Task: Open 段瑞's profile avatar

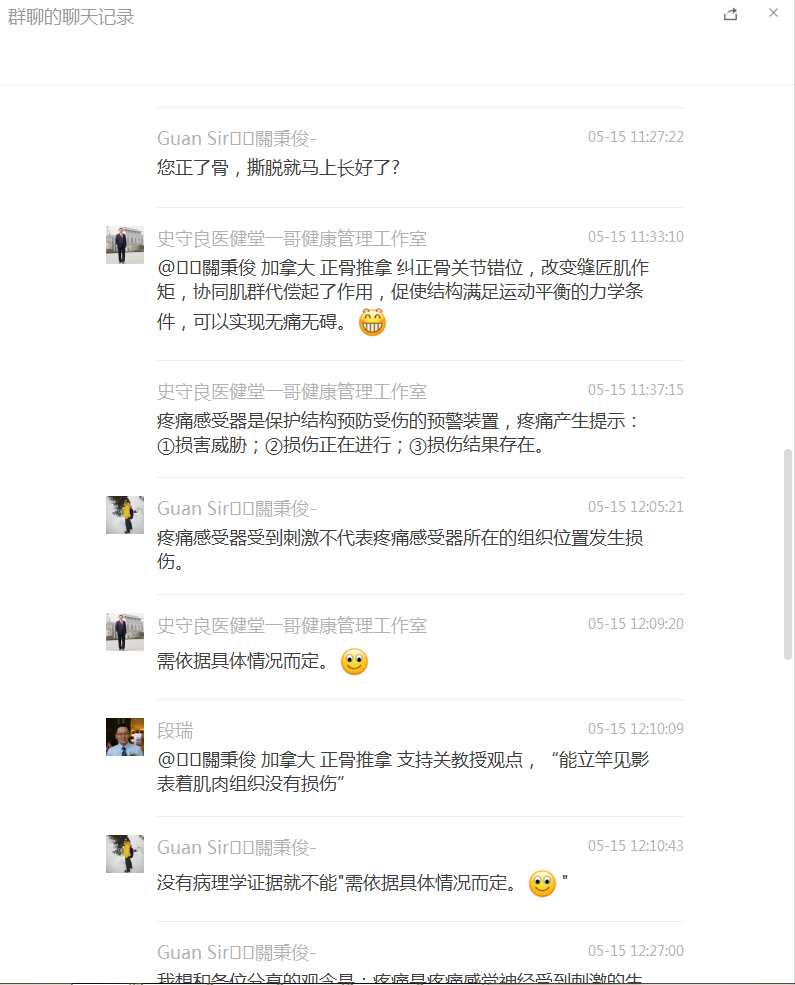Action: [125, 736]
